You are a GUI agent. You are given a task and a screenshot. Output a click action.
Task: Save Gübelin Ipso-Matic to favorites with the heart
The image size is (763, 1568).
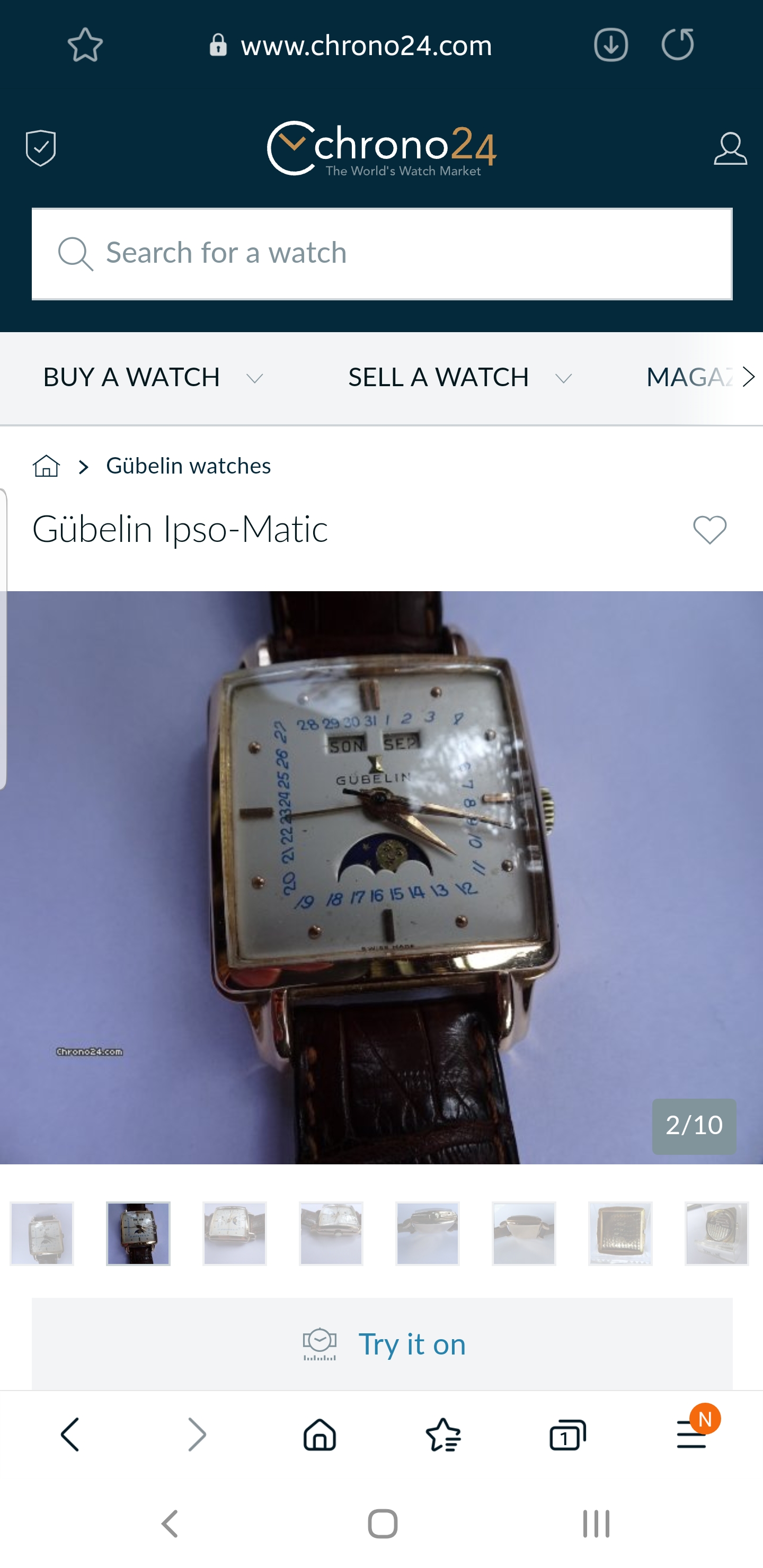tap(709, 530)
